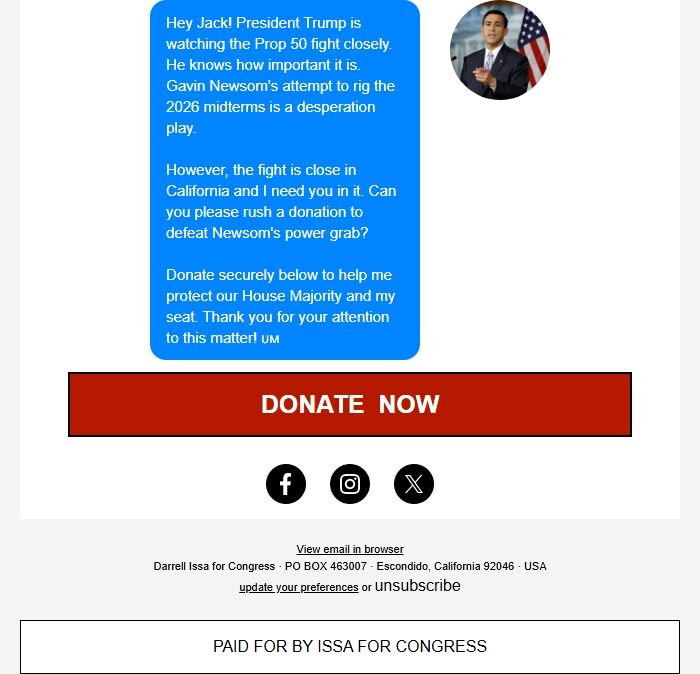
Task: Open the X social icon
Action: click(414, 484)
